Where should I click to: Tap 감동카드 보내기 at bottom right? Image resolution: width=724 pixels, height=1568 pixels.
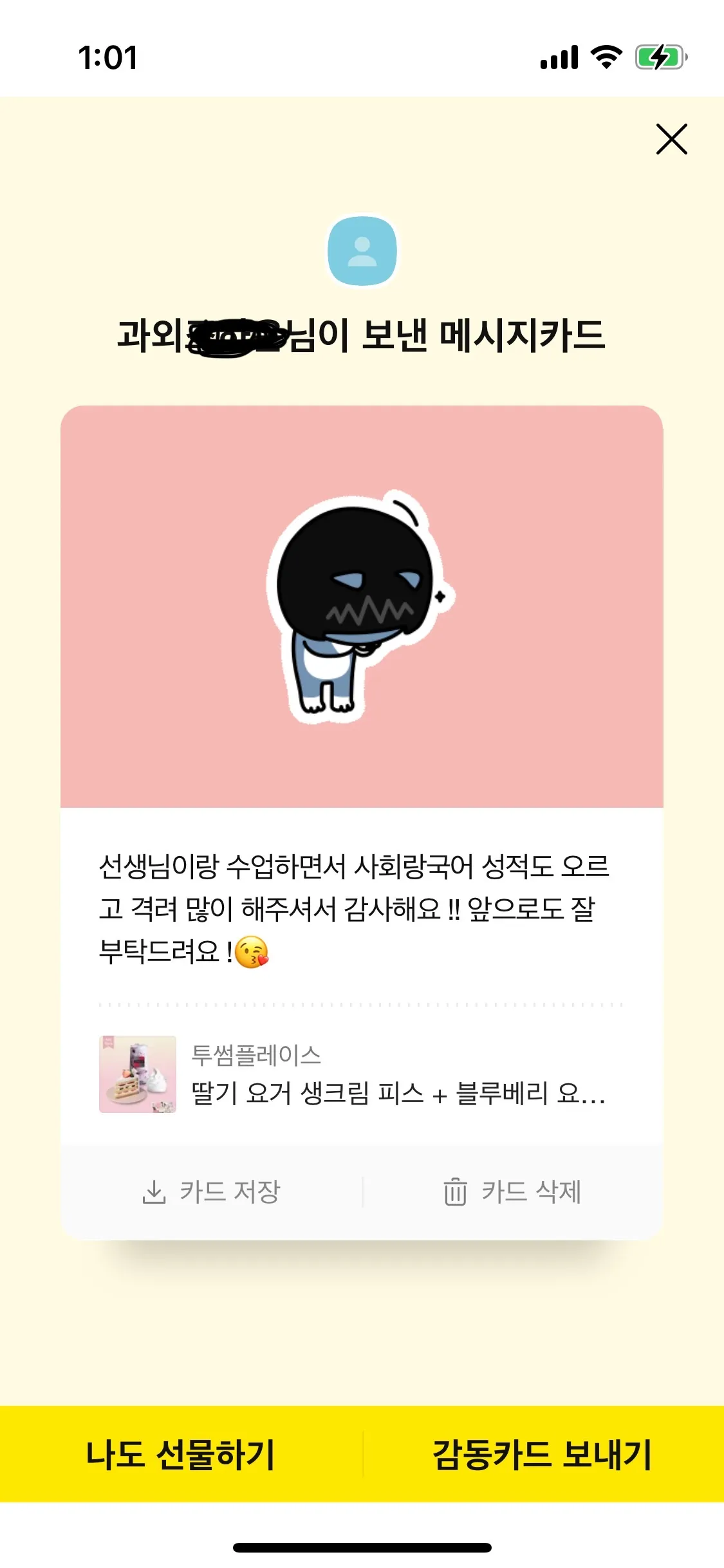[x=543, y=1455]
